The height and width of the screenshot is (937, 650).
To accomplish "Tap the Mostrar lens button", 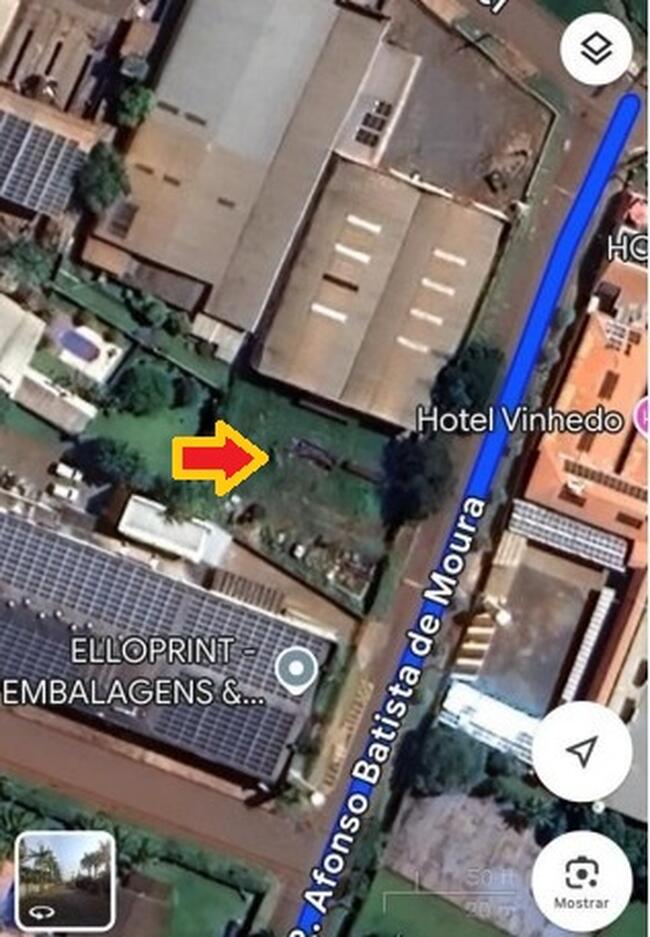I will (x=582, y=881).
